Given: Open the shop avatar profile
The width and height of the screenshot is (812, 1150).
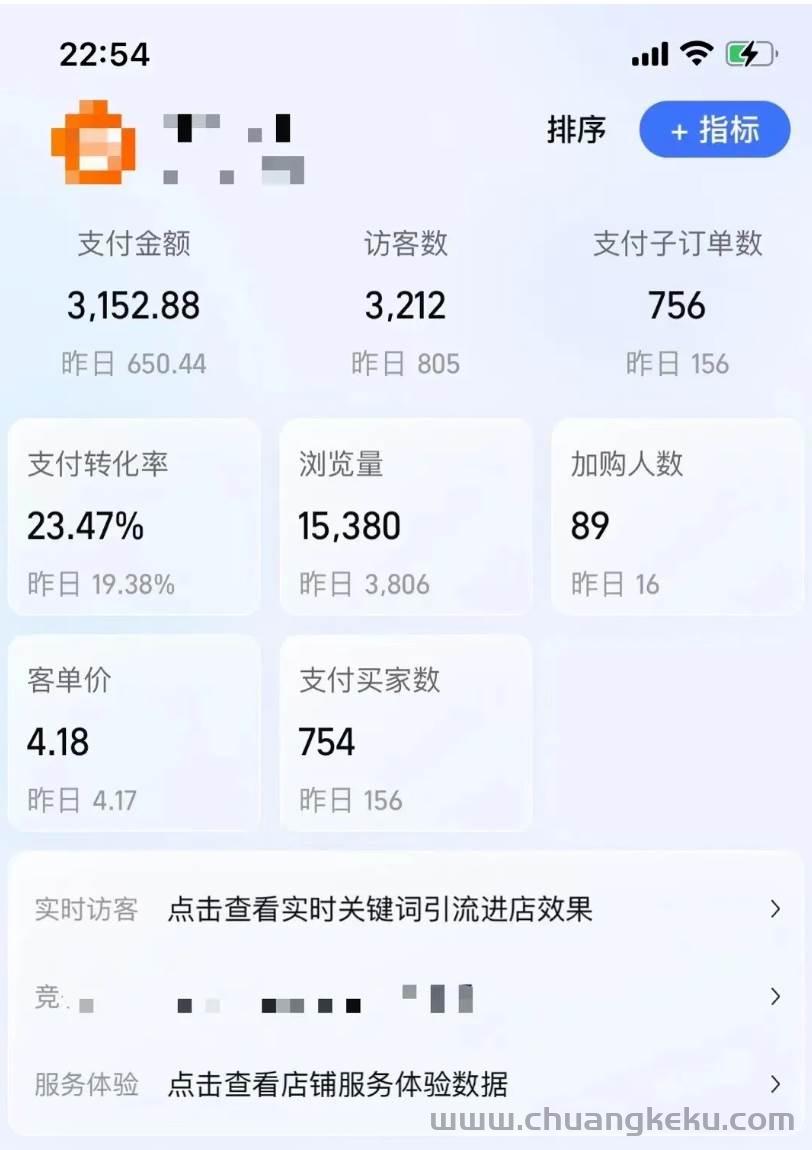Looking at the screenshot, I should [x=93, y=143].
